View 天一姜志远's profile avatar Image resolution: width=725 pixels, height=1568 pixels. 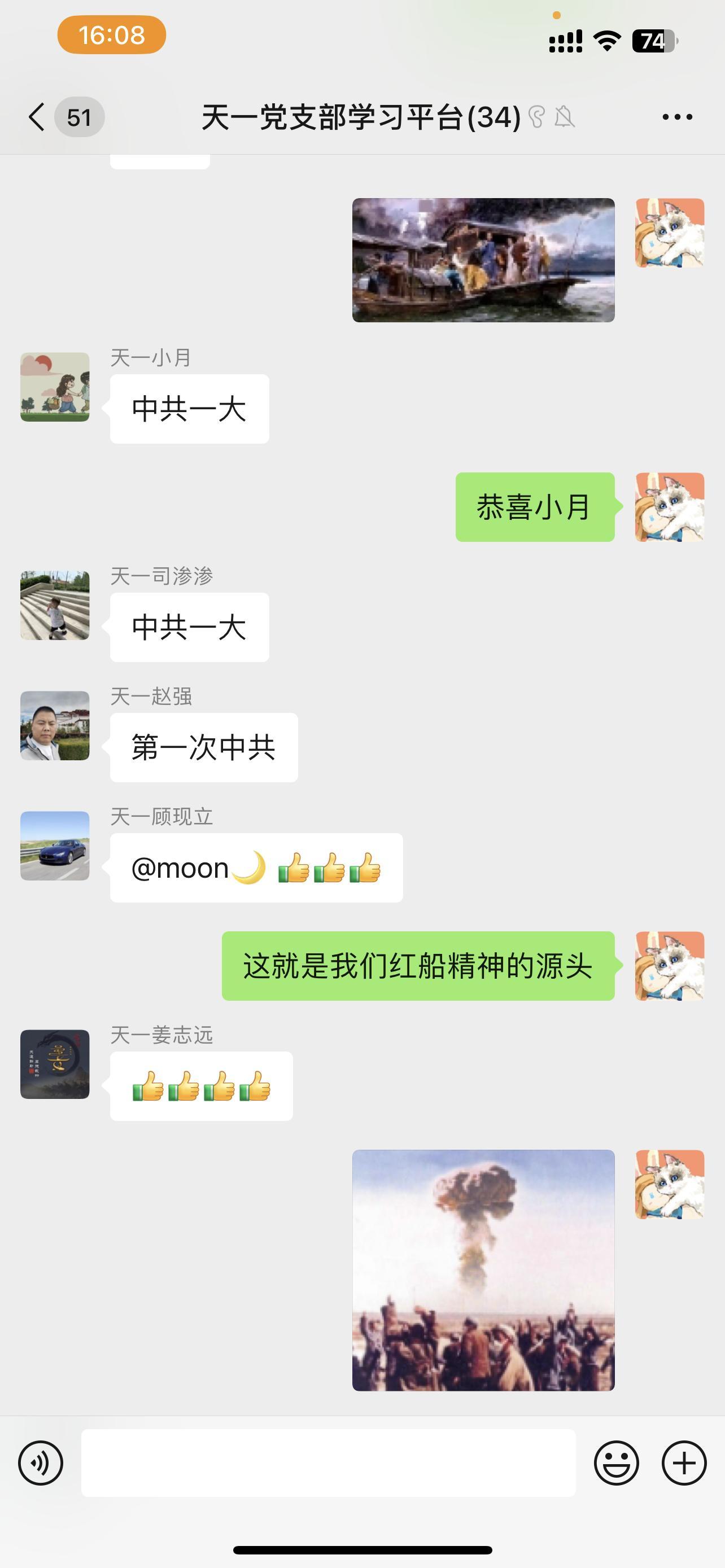(55, 1064)
